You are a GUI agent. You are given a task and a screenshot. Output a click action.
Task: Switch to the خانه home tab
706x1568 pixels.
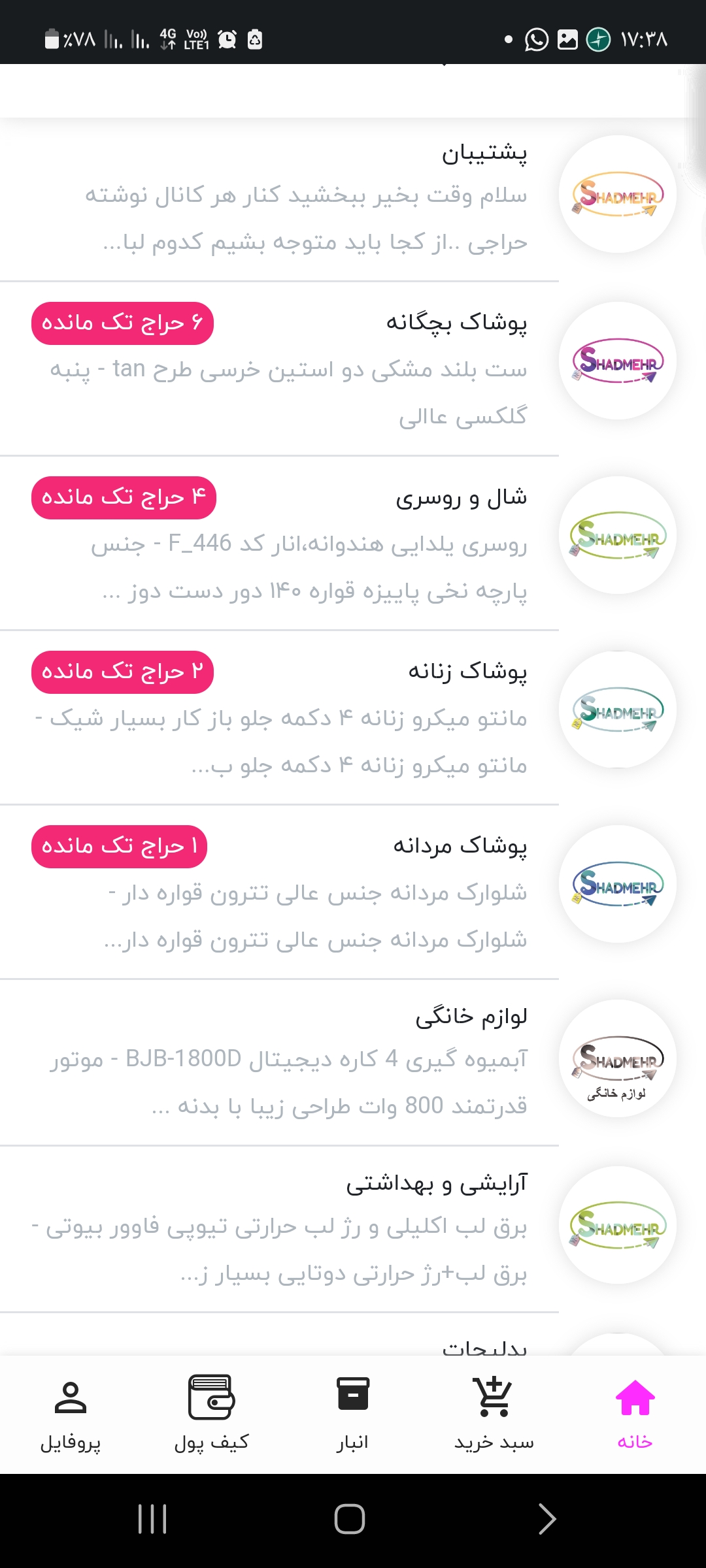[x=635, y=1414]
